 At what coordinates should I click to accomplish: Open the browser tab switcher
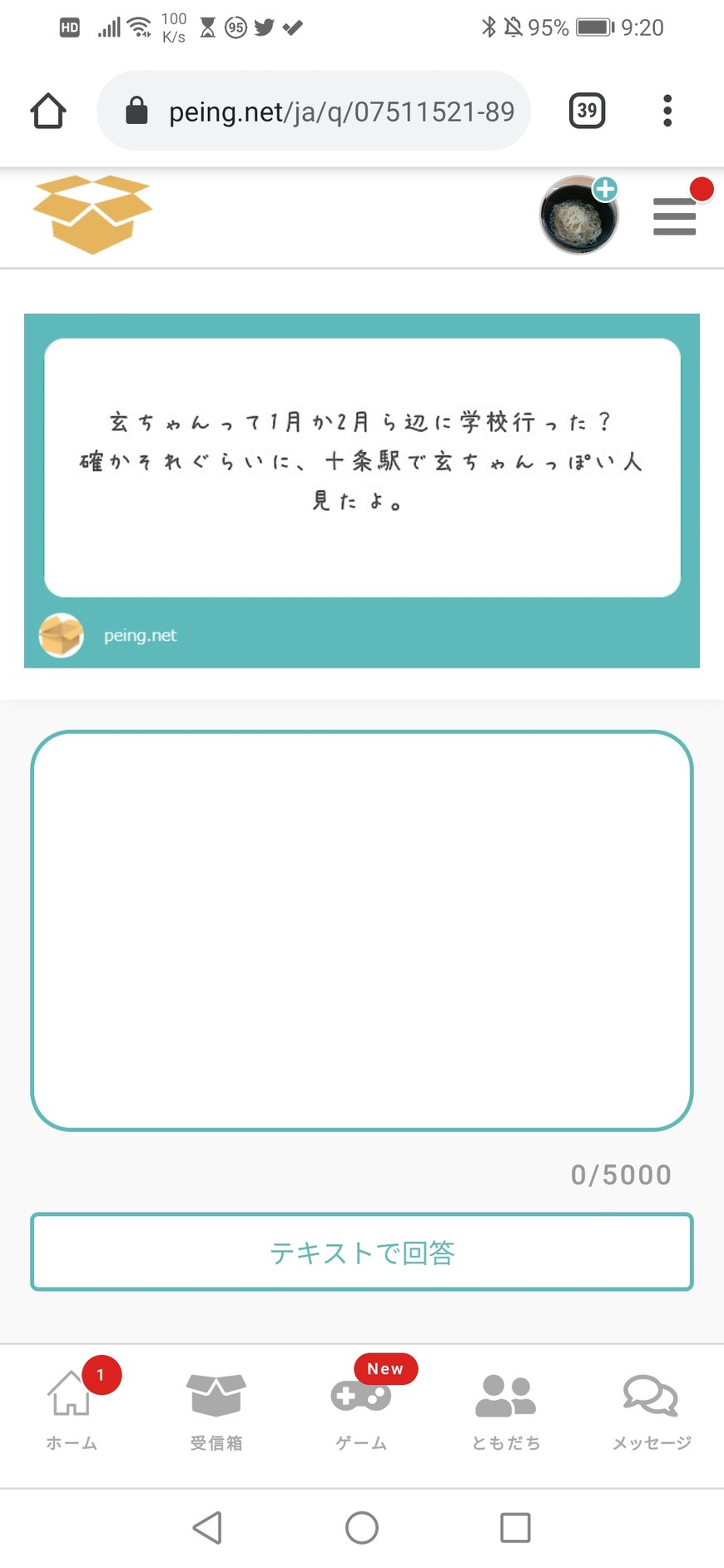pyautogui.click(x=587, y=111)
